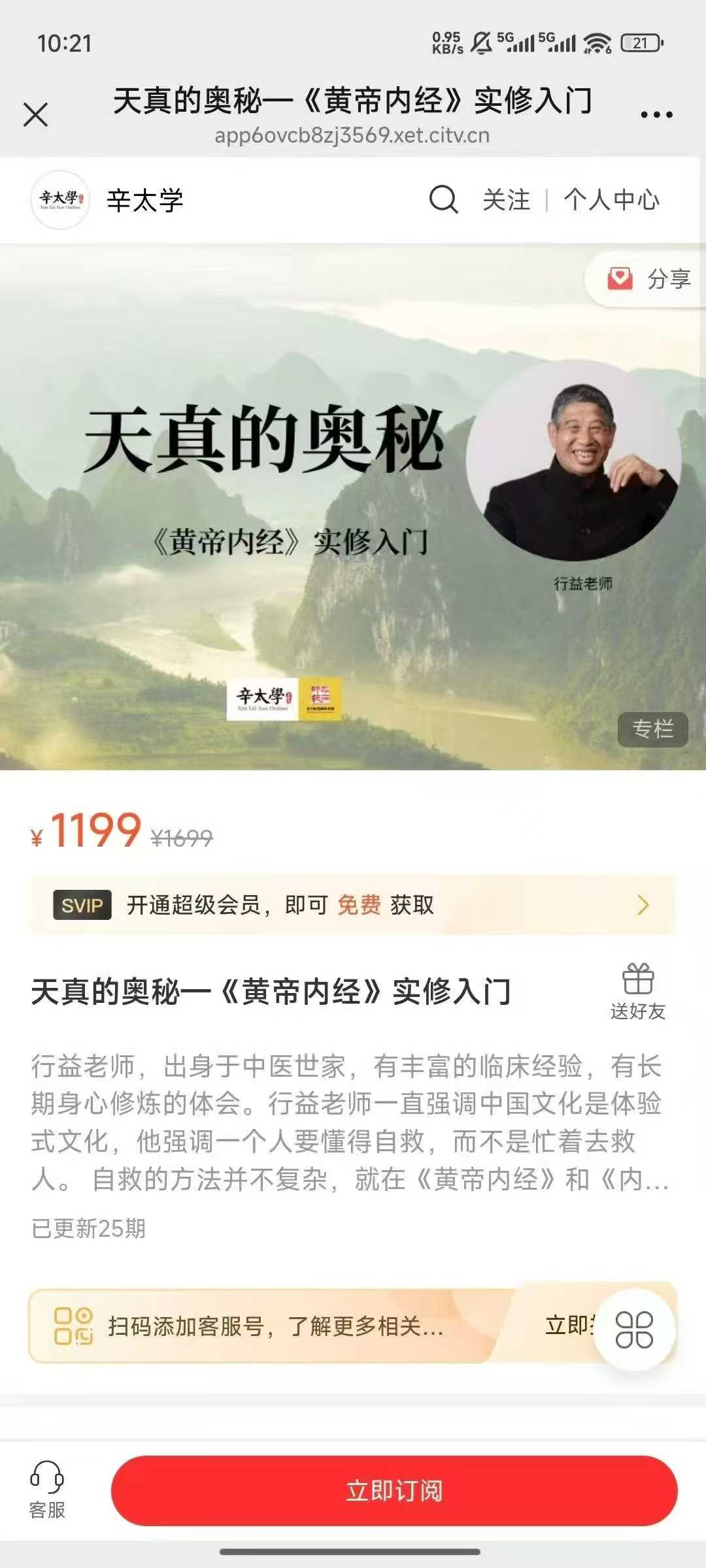
Task: Open the SVIP 超级会员 banner
Action: pyautogui.click(x=353, y=905)
